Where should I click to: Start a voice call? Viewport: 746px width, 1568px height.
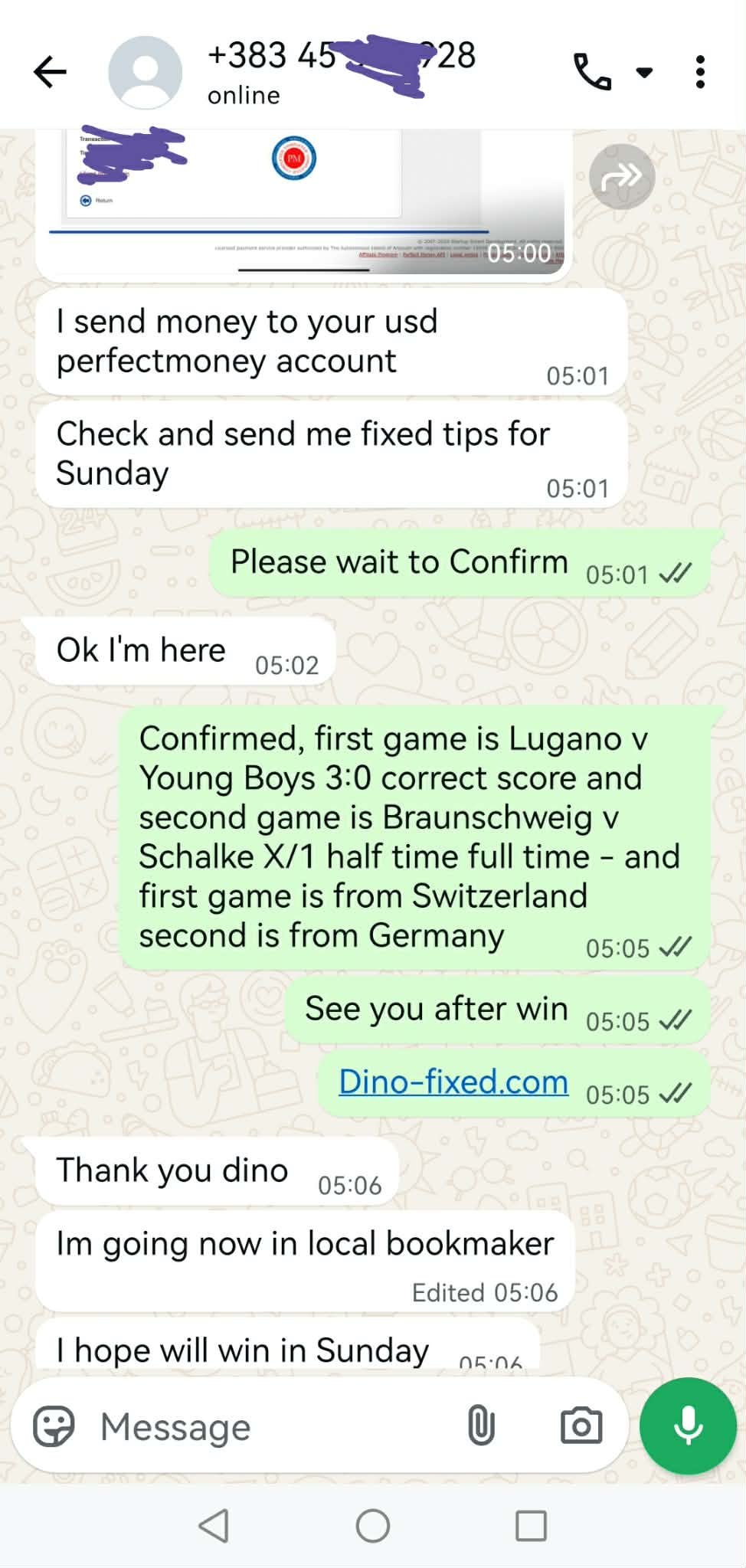[x=592, y=73]
